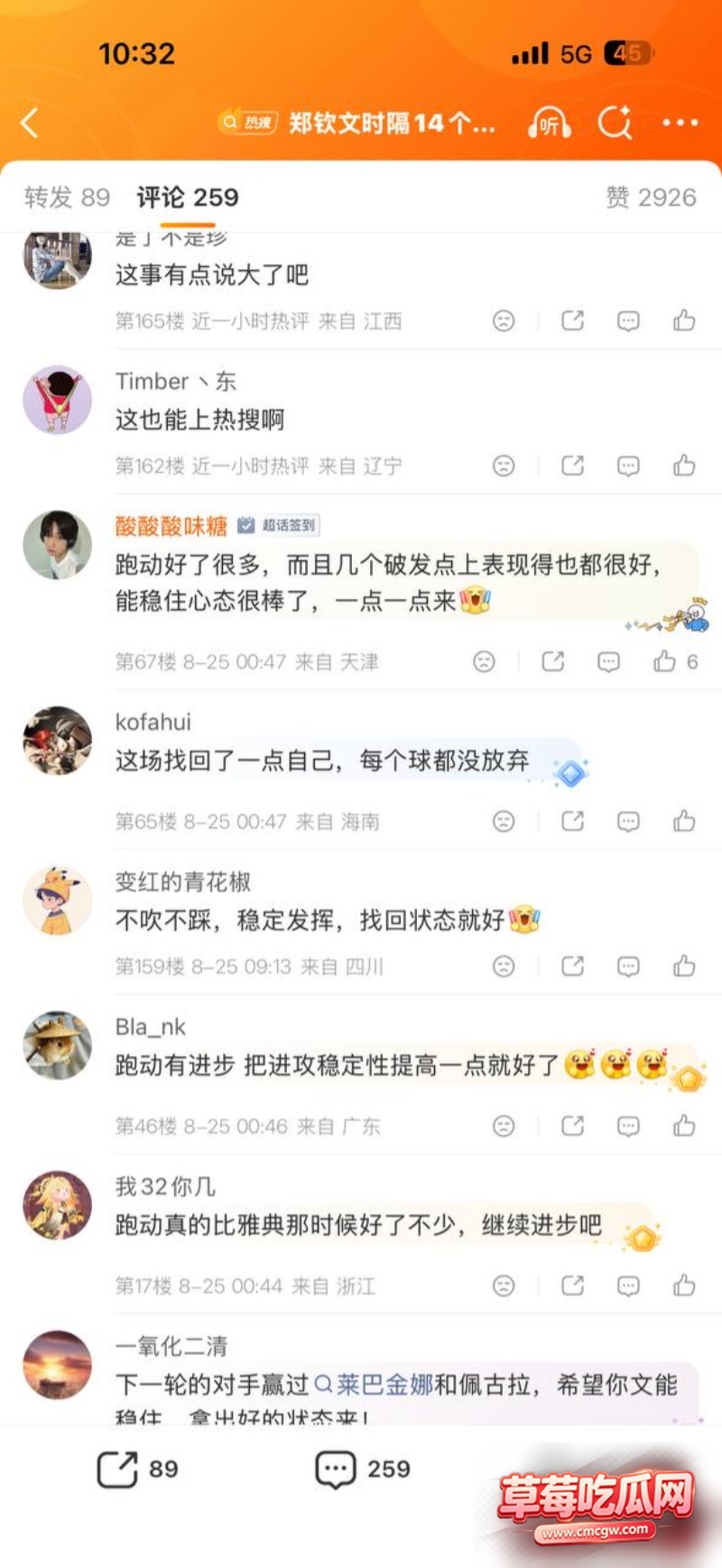This screenshot has height=1568, width=722.
Task: Open the 莱巴金娜 search link
Action: click(374, 1385)
